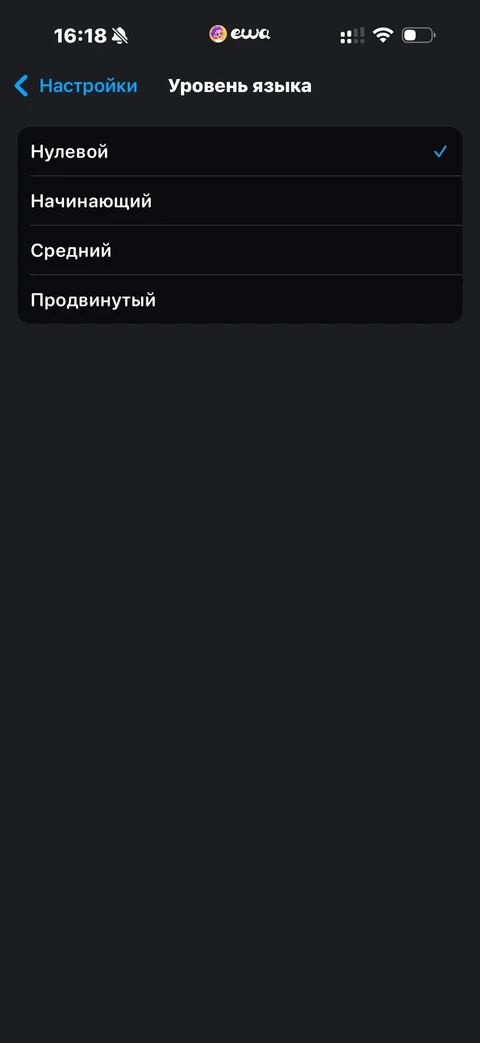Choose the Начинающий level
480x1043 pixels.
pos(240,201)
